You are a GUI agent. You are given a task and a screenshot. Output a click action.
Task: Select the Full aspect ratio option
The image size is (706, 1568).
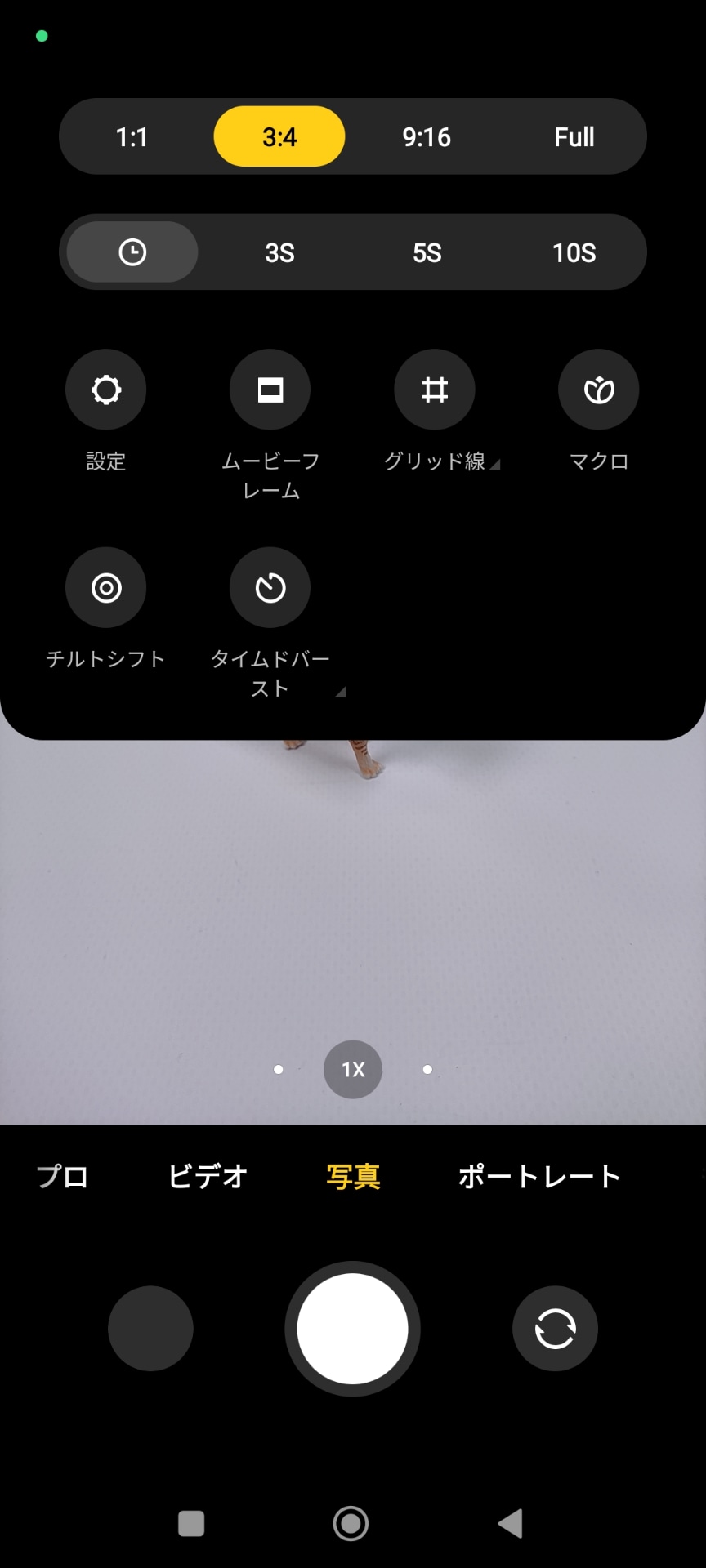pos(574,136)
